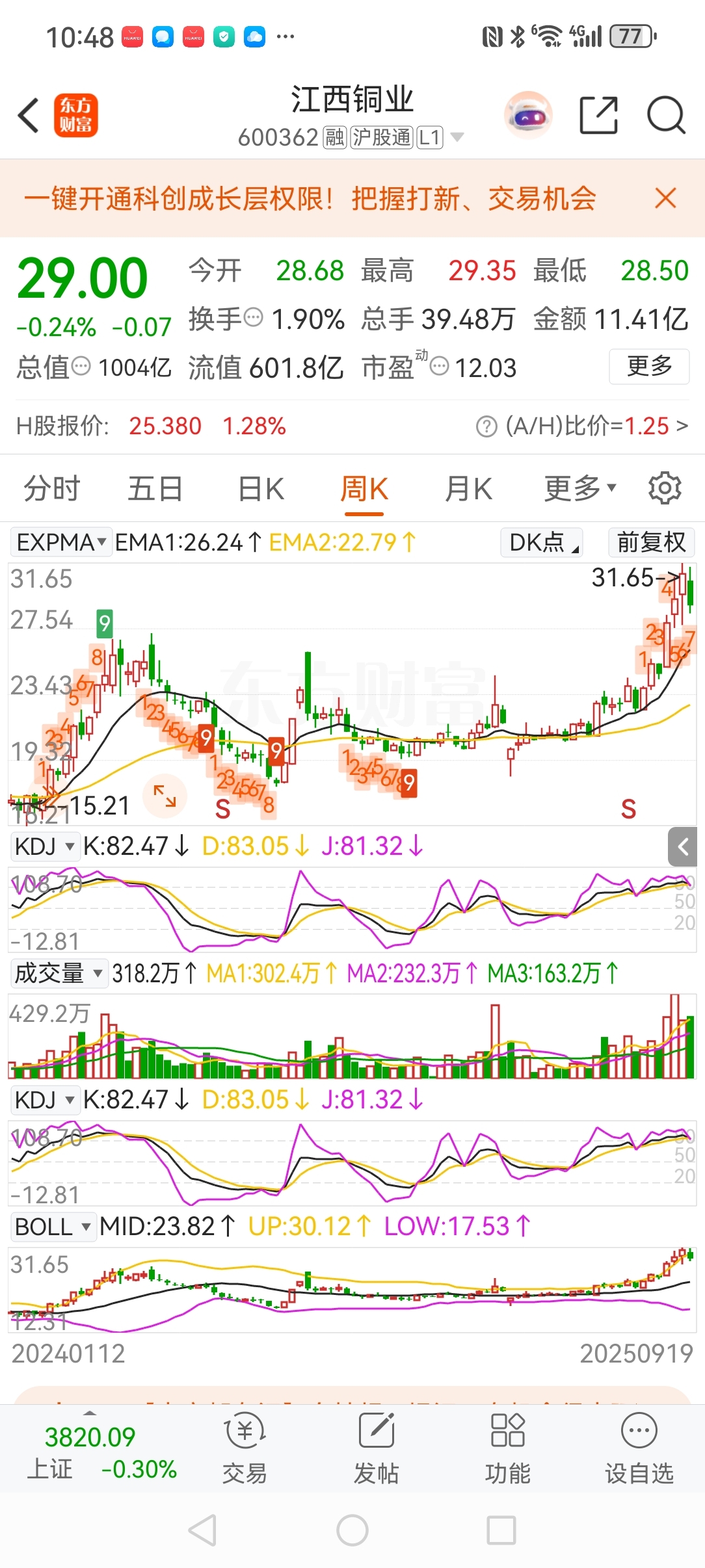Expand the 更多 chart period dropdown
The width and height of the screenshot is (705, 1568).
(x=579, y=489)
